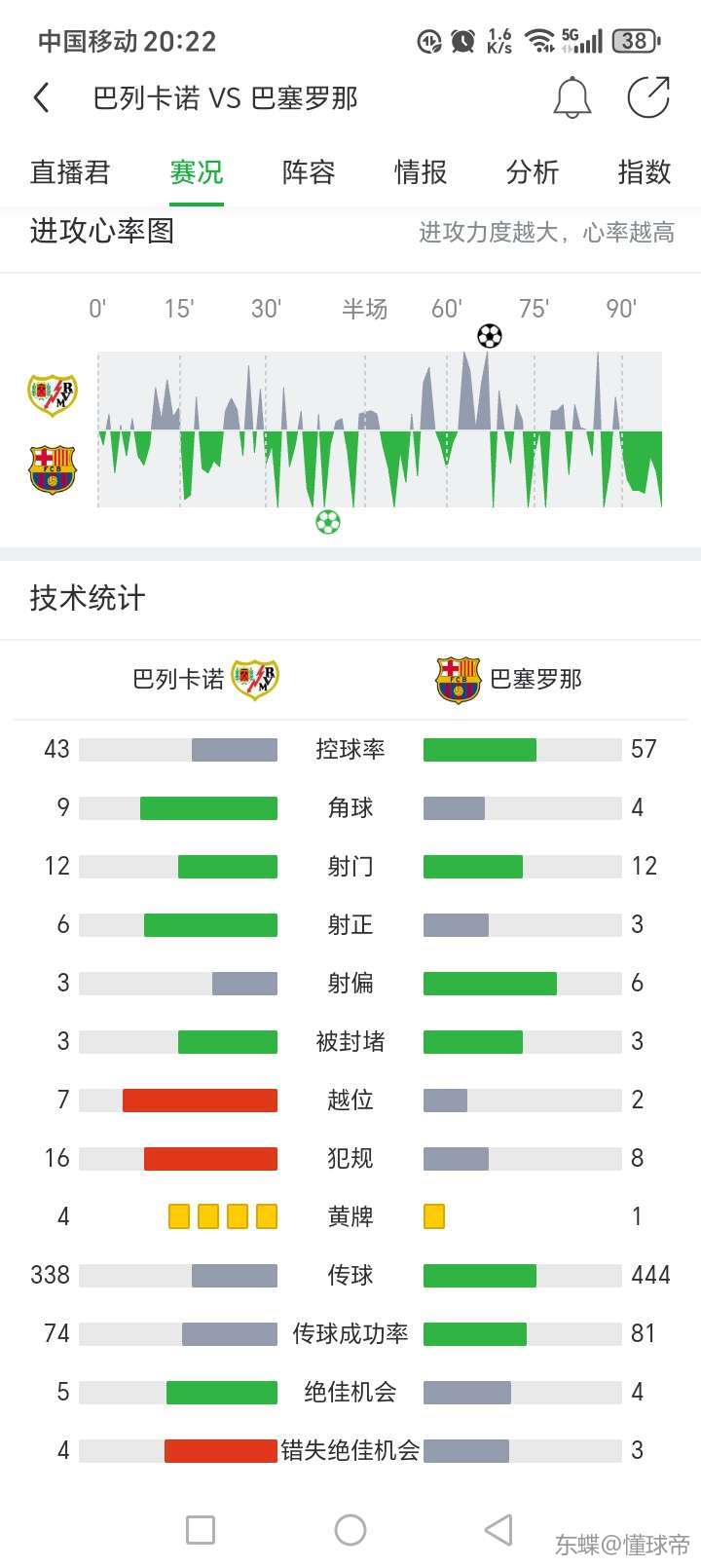
Task: View the 分析 analysis tab
Action: (533, 172)
